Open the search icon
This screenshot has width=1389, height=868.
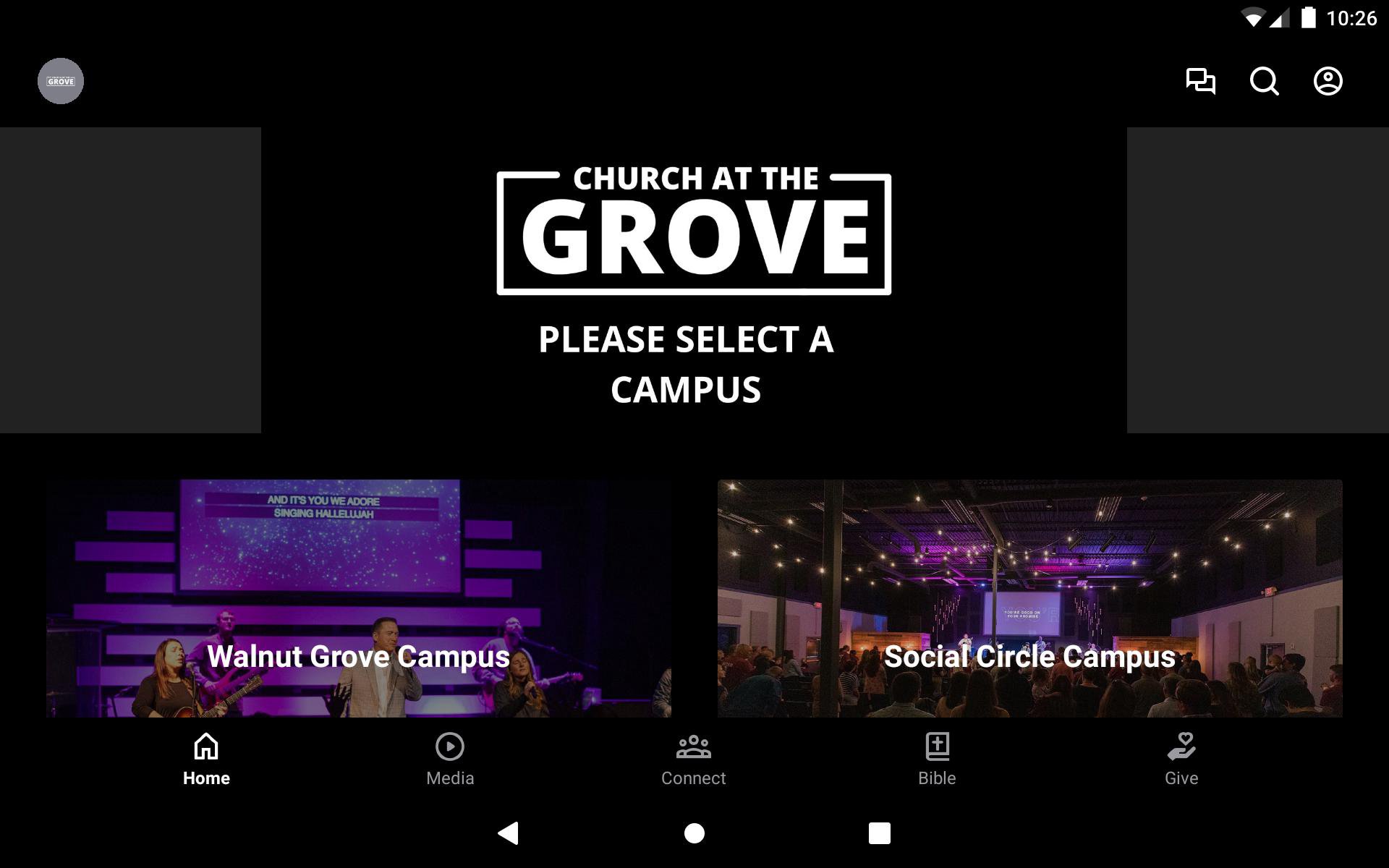coord(1264,81)
